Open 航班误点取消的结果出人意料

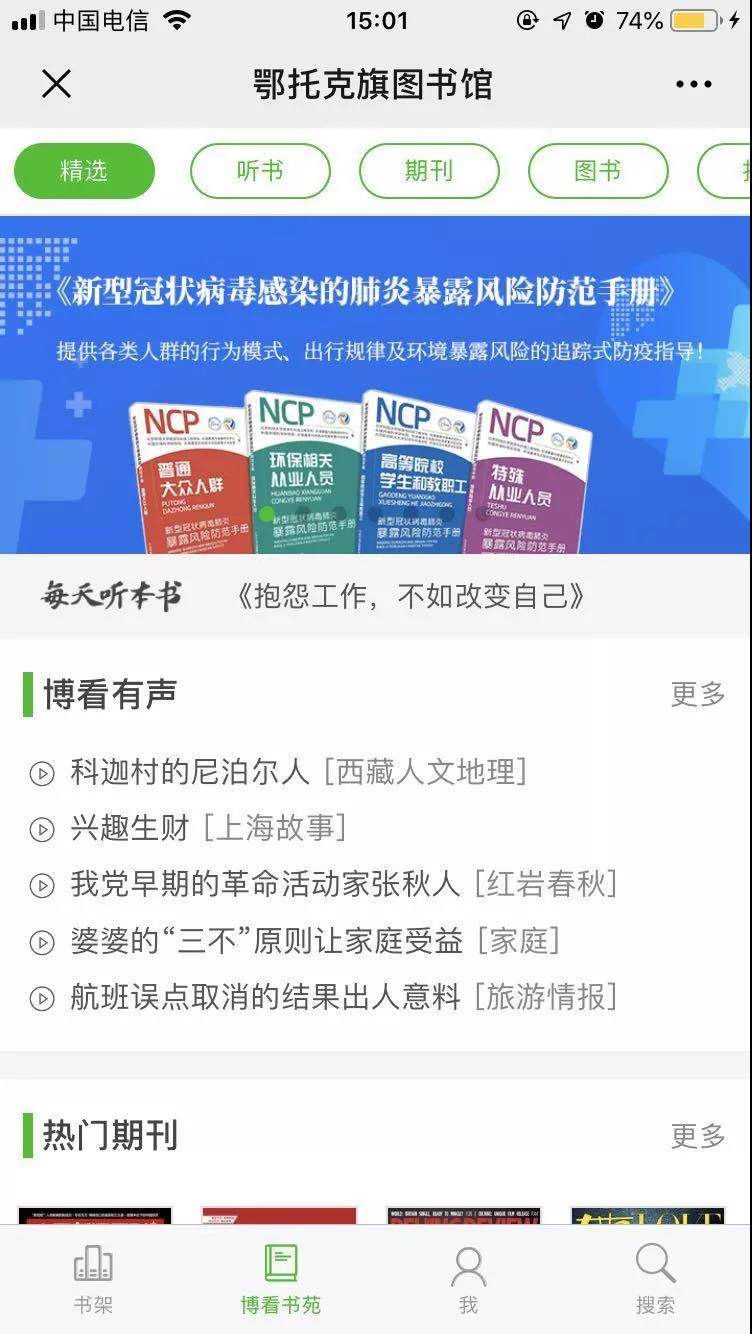(265, 997)
